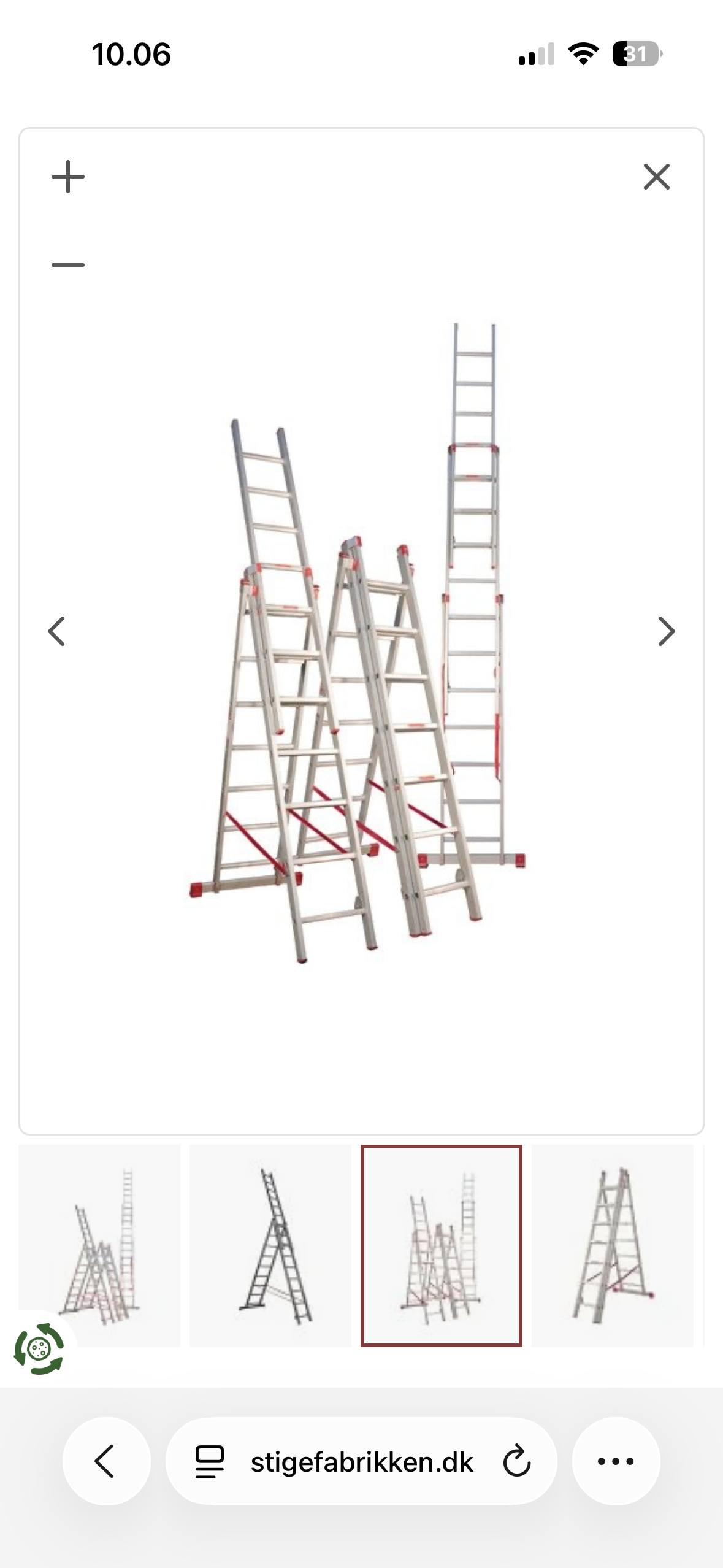Image resolution: width=723 pixels, height=1568 pixels.
Task: Zoom in with the plus icon
Action: click(68, 177)
